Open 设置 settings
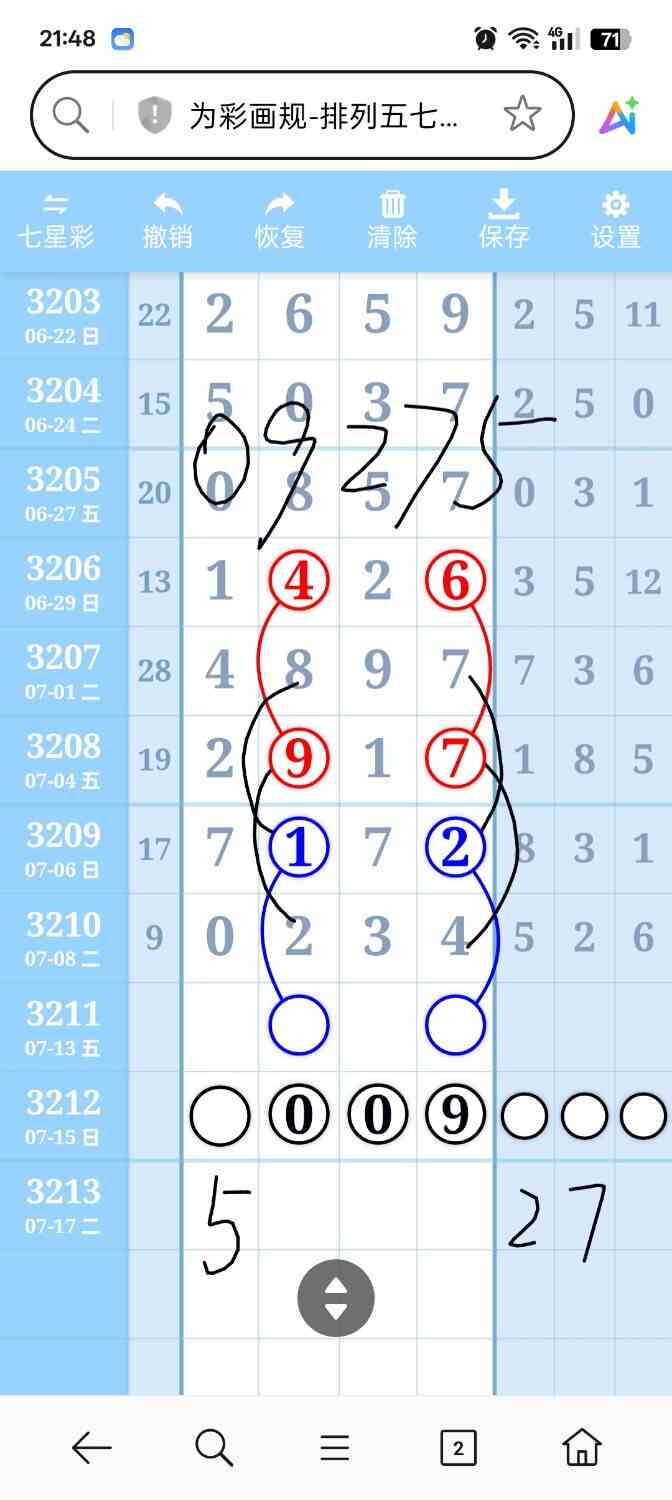672x1500 pixels. [615, 221]
